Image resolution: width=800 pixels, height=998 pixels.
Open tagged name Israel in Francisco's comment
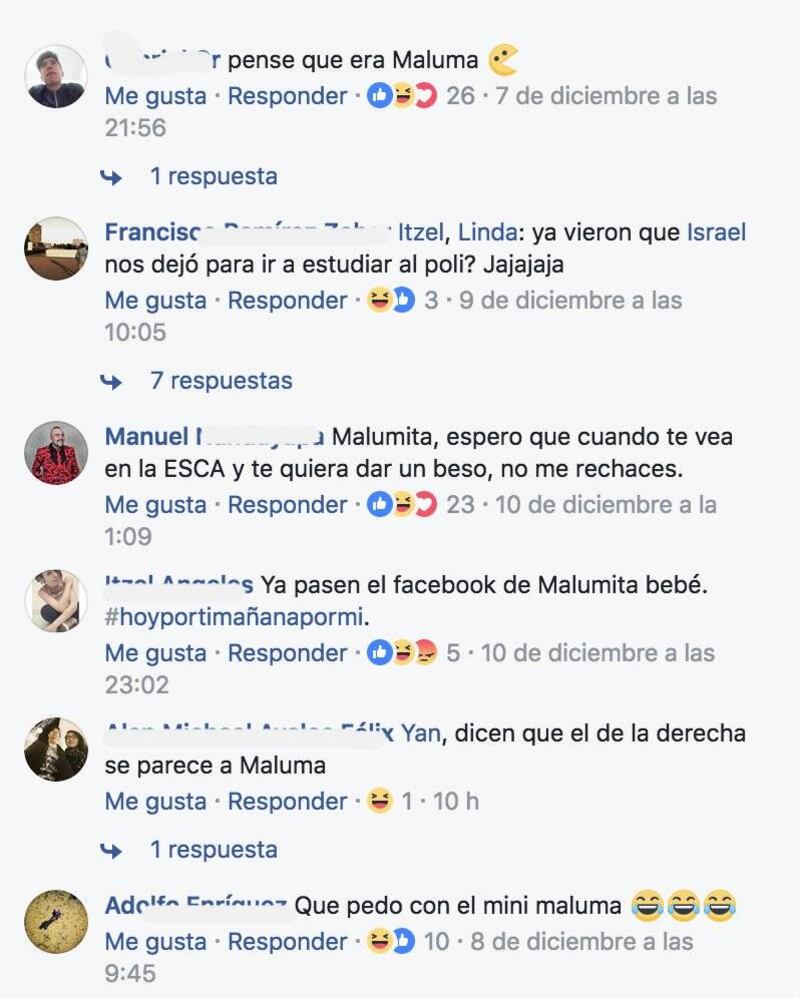tap(717, 232)
